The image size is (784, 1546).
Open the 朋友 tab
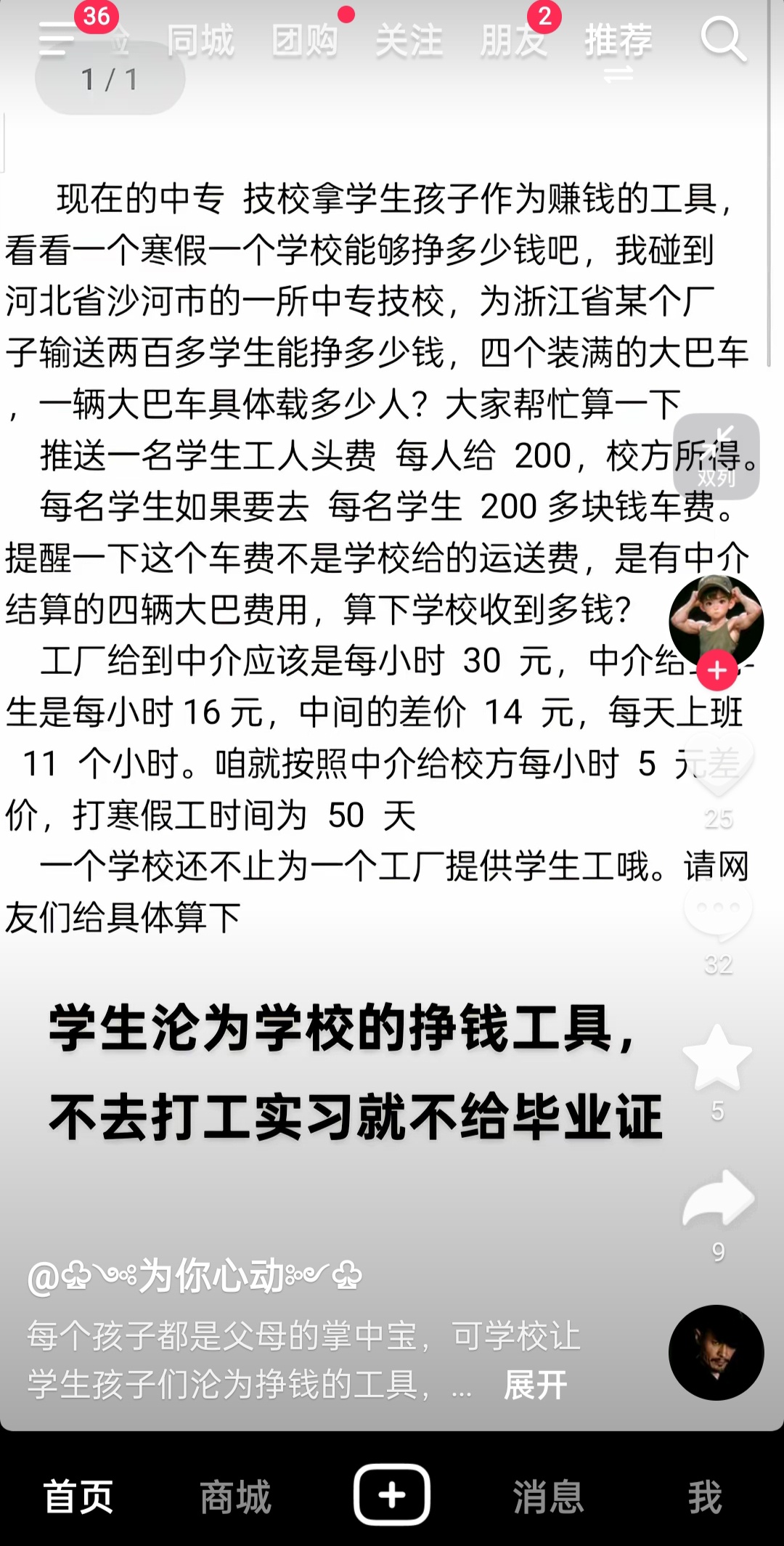coord(514,40)
